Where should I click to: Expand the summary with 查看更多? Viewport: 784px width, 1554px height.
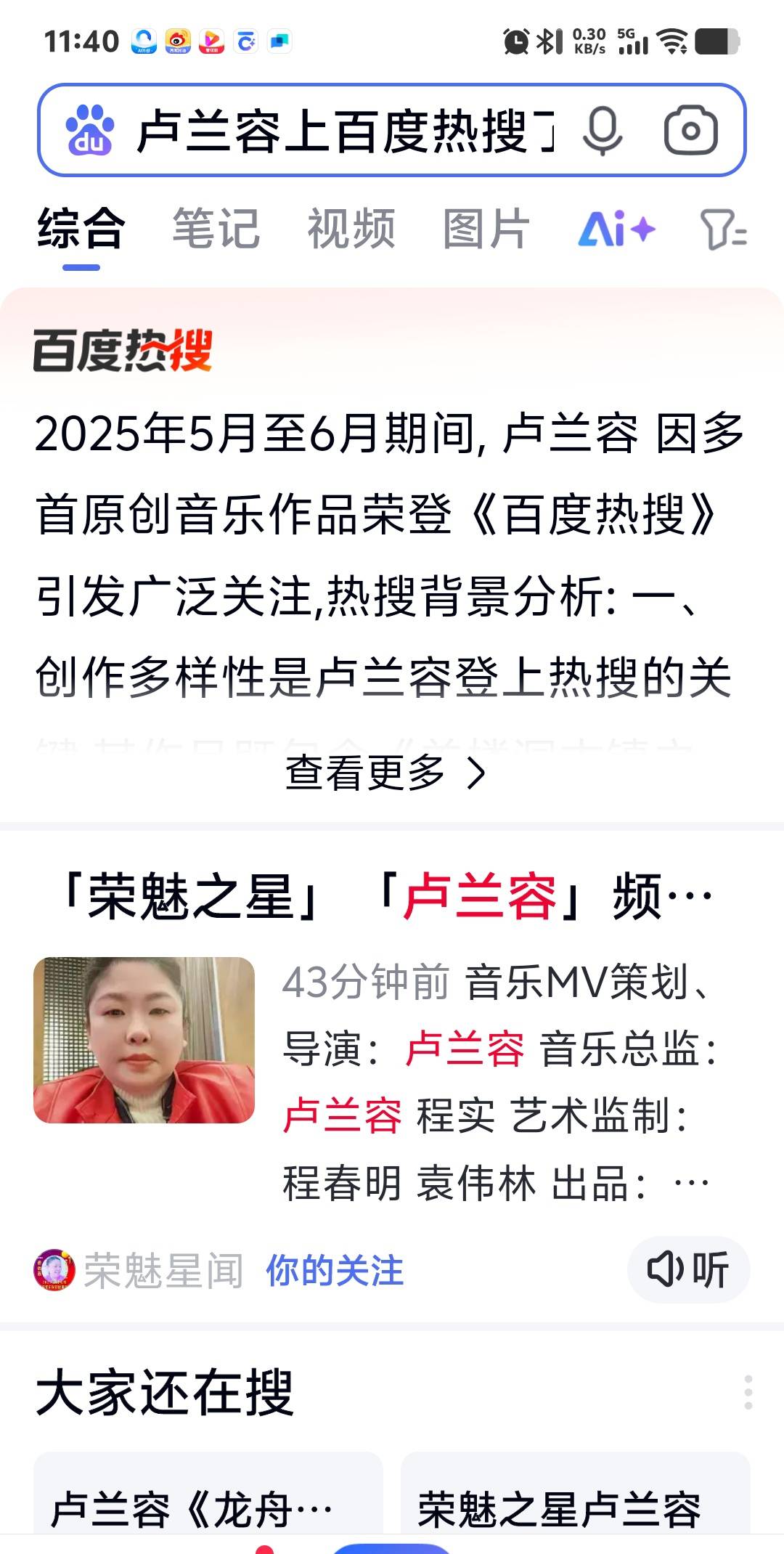coord(385,773)
